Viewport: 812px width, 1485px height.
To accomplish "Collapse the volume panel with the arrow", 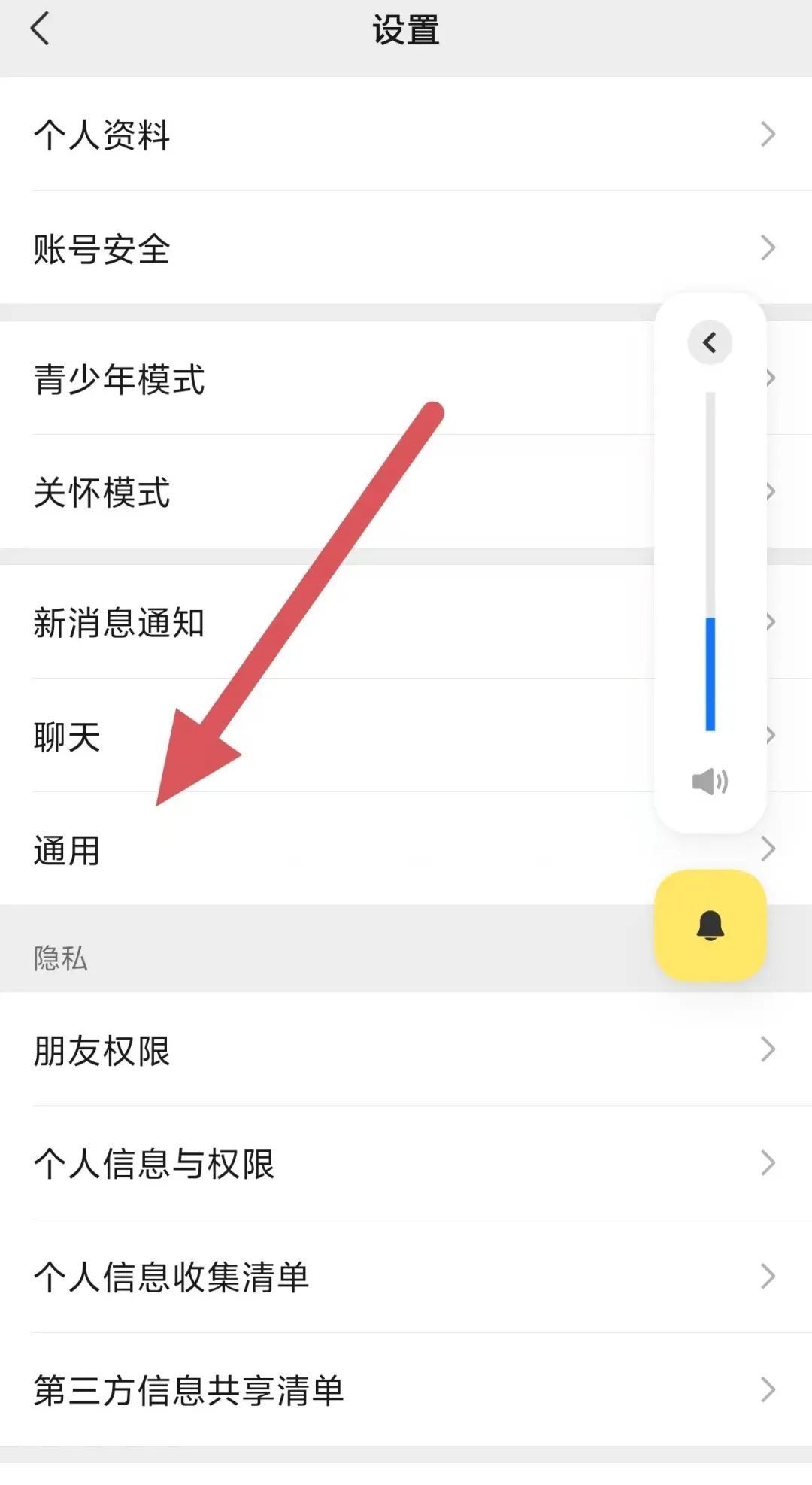I will pos(710,343).
